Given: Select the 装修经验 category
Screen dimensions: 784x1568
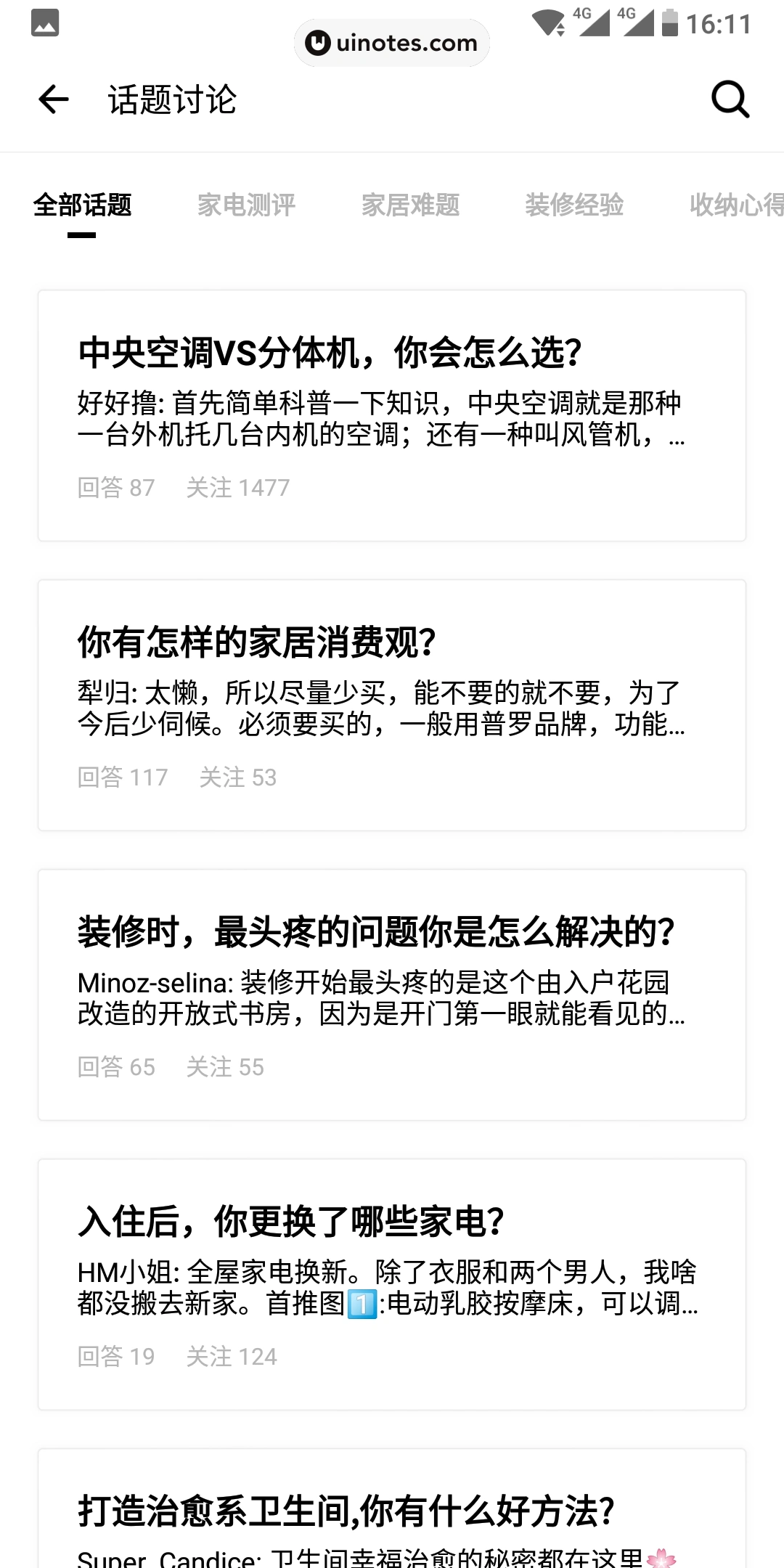Looking at the screenshot, I should [576, 205].
